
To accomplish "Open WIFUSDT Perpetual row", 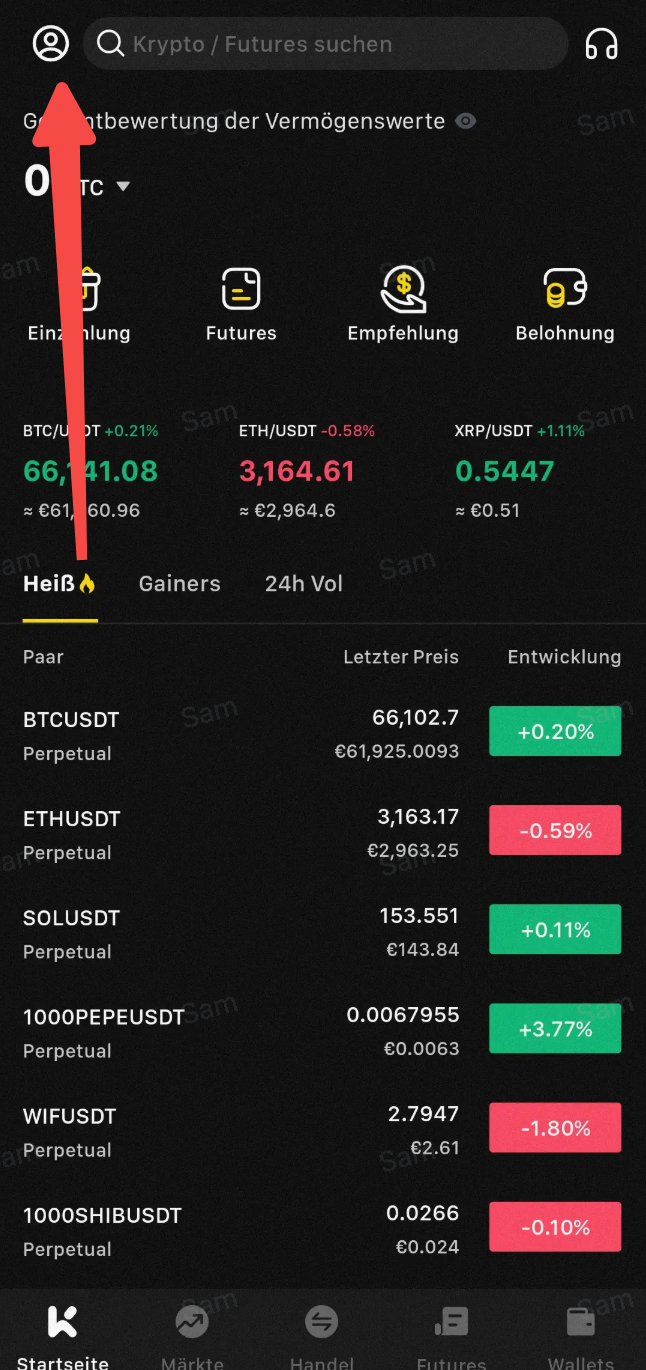I will [240, 1131].
